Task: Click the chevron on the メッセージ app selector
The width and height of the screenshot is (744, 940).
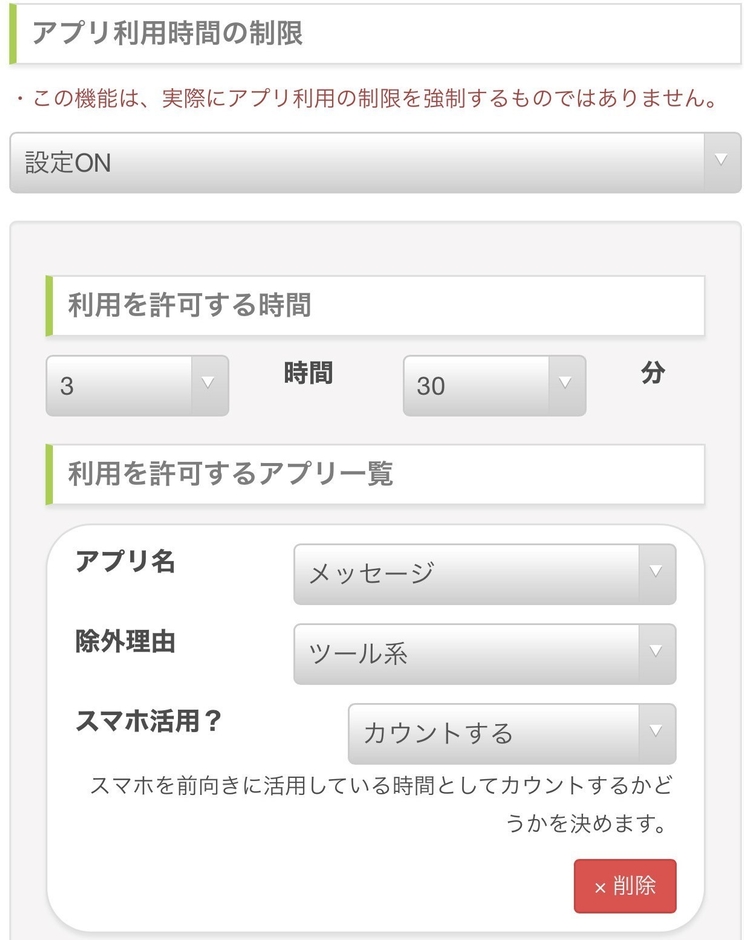Action: pyautogui.click(x=655, y=572)
